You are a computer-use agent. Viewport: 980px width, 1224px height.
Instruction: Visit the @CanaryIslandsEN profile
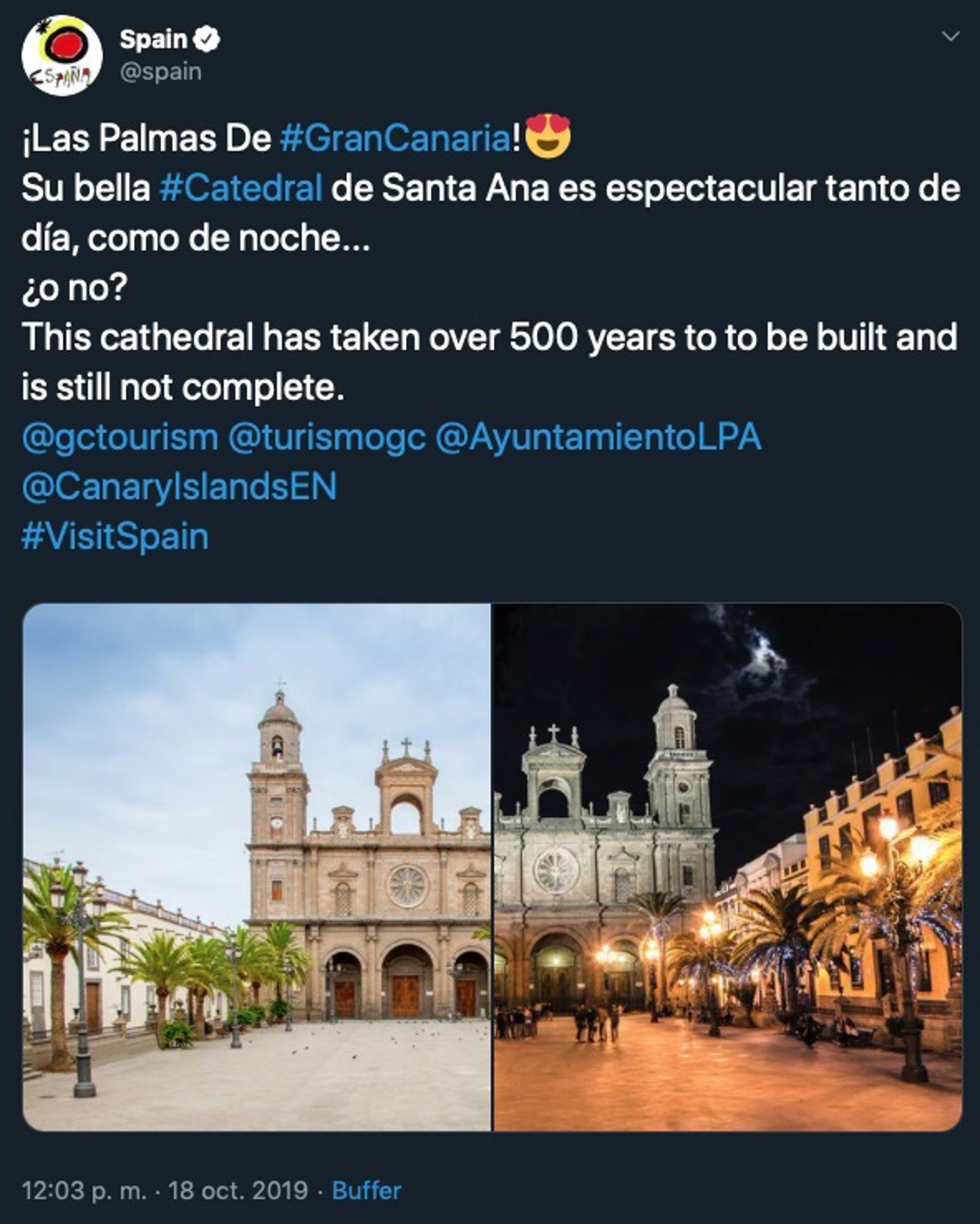[180, 487]
